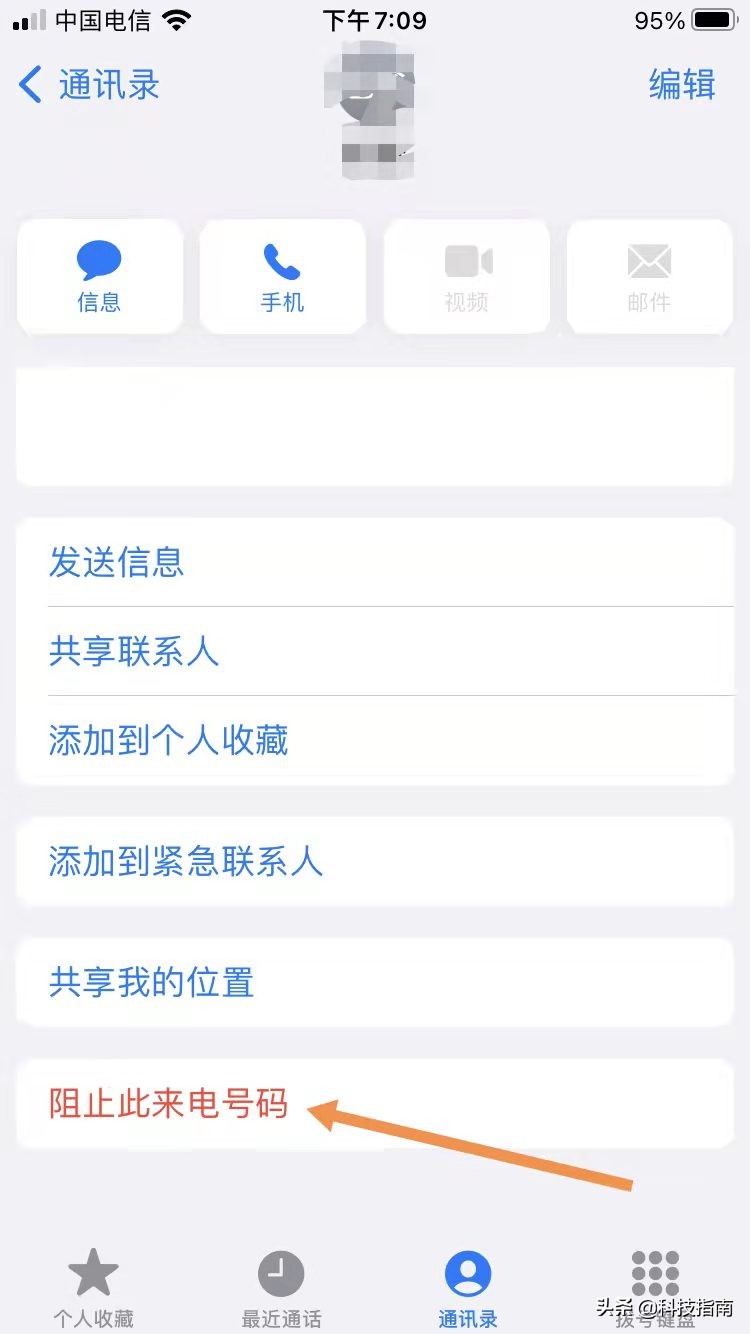Image resolution: width=750 pixels, height=1334 pixels.
Task: Tap 编辑 to edit this contact
Action: click(x=683, y=86)
